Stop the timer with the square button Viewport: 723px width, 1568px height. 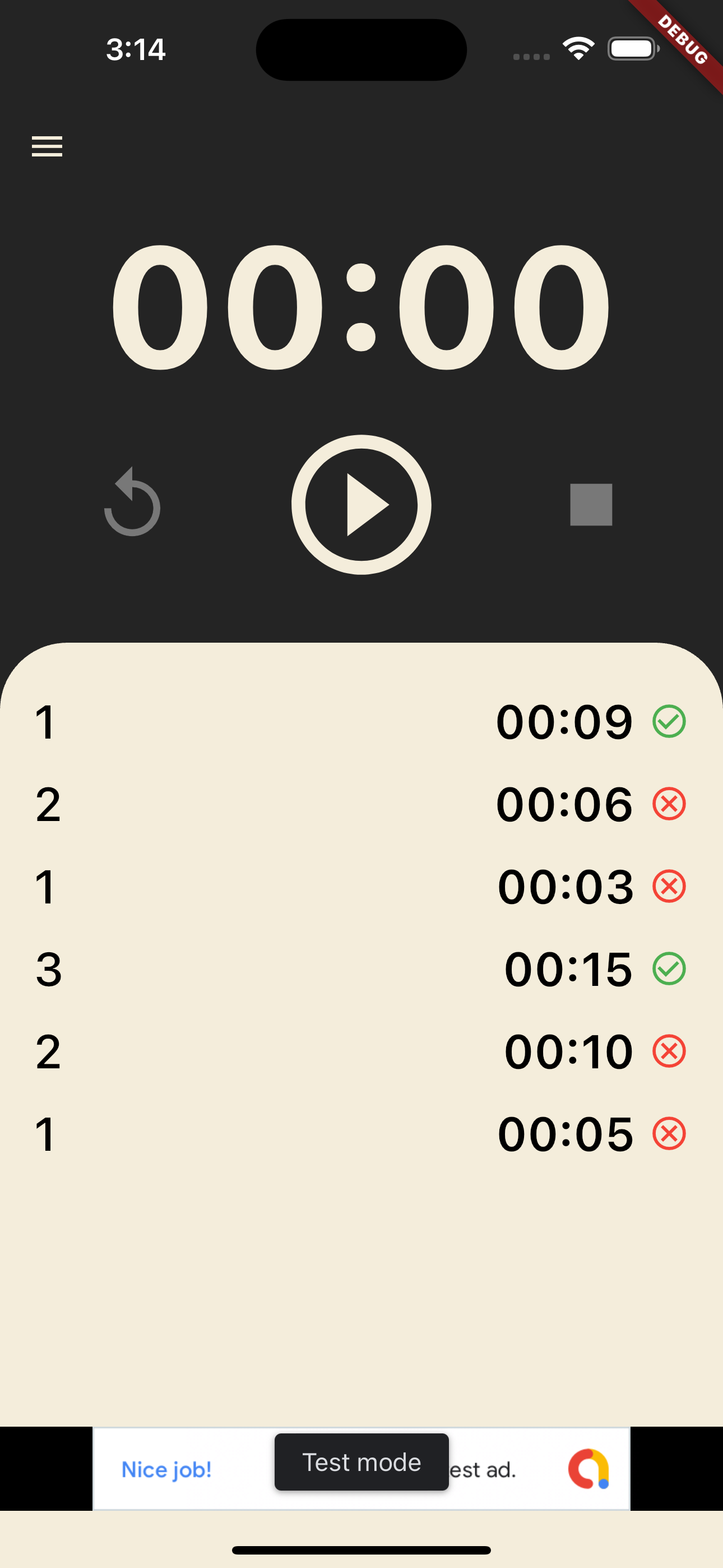[x=590, y=505]
